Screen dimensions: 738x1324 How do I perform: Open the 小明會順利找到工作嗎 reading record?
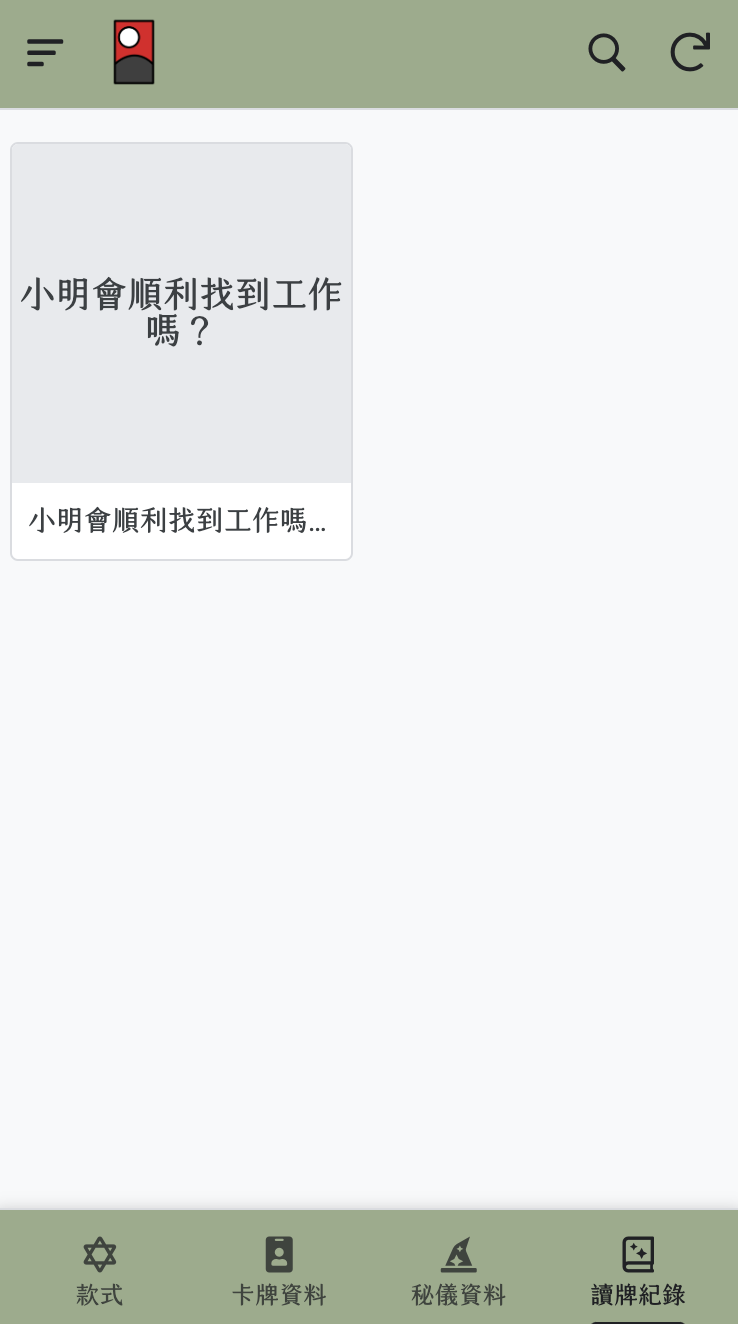(181, 350)
